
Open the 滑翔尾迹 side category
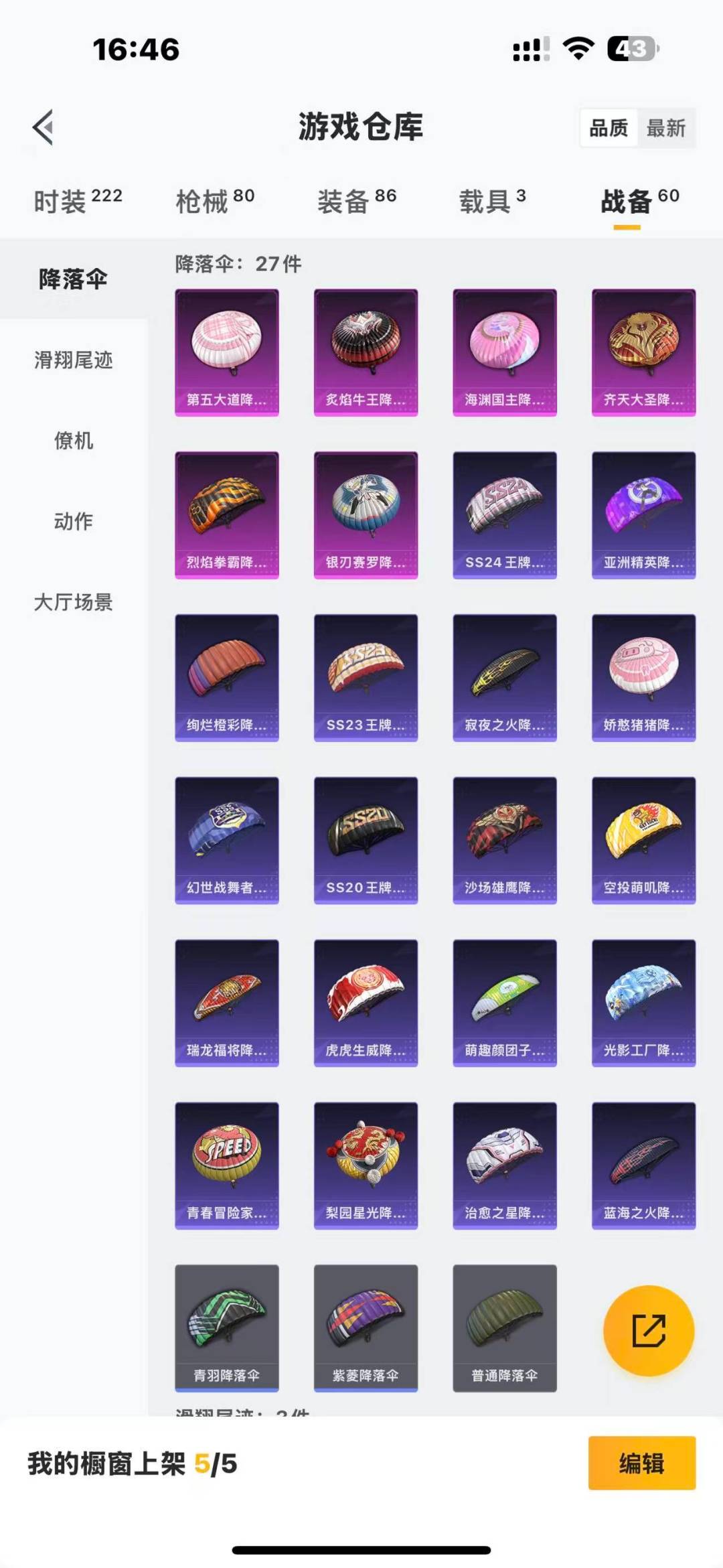74,360
